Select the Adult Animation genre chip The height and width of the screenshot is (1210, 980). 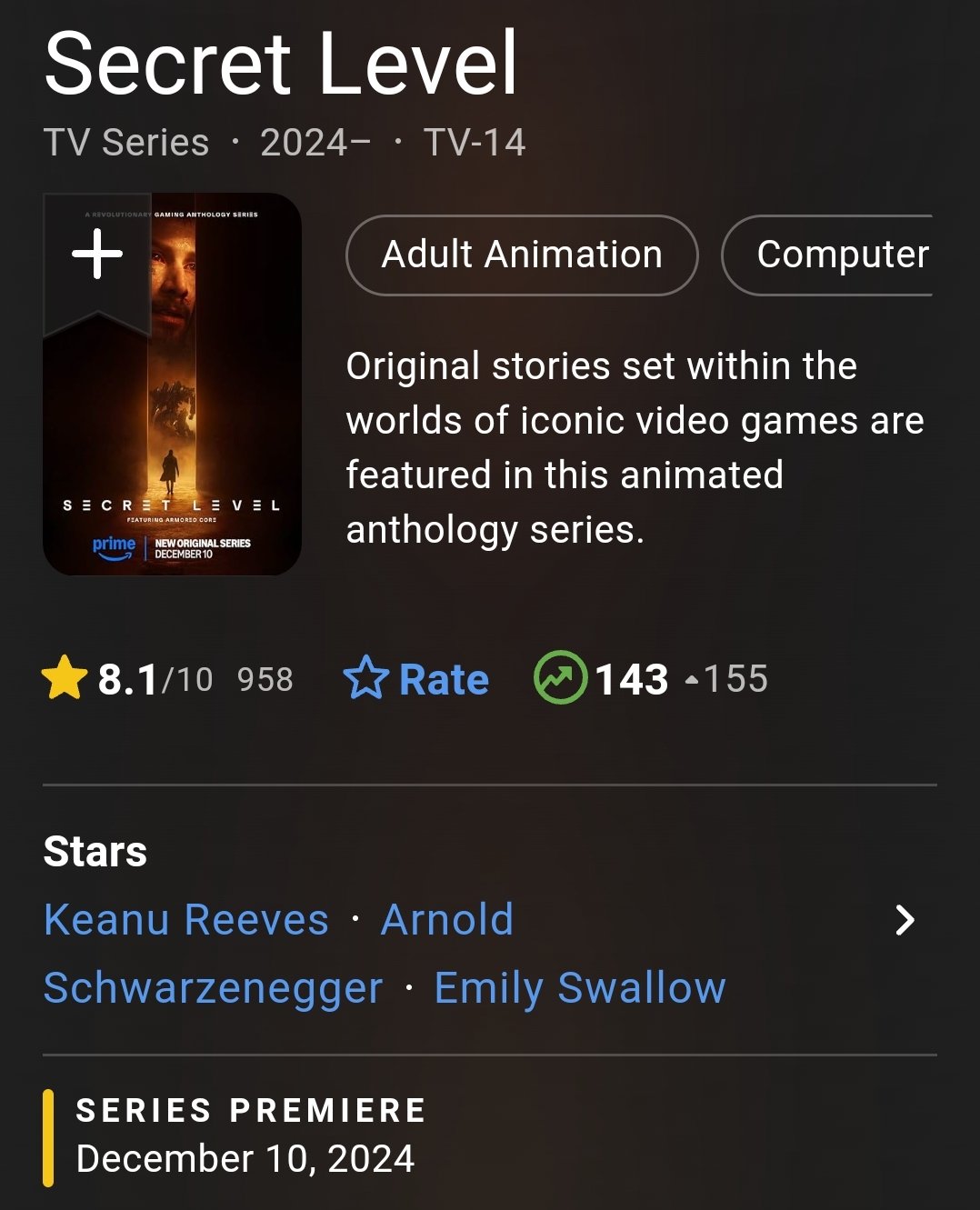tap(522, 255)
